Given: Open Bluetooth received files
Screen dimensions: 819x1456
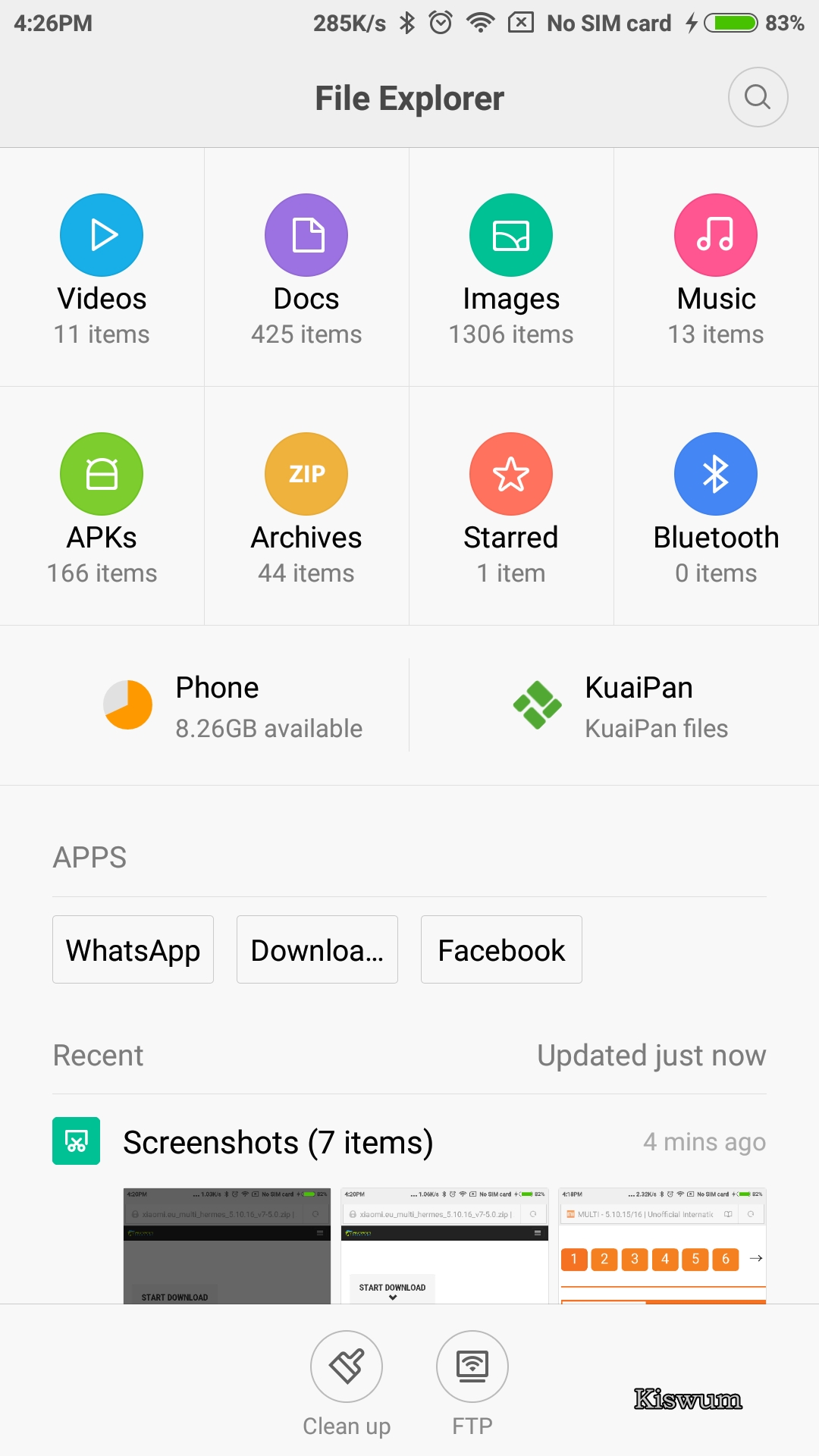Looking at the screenshot, I should coord(716,506).
